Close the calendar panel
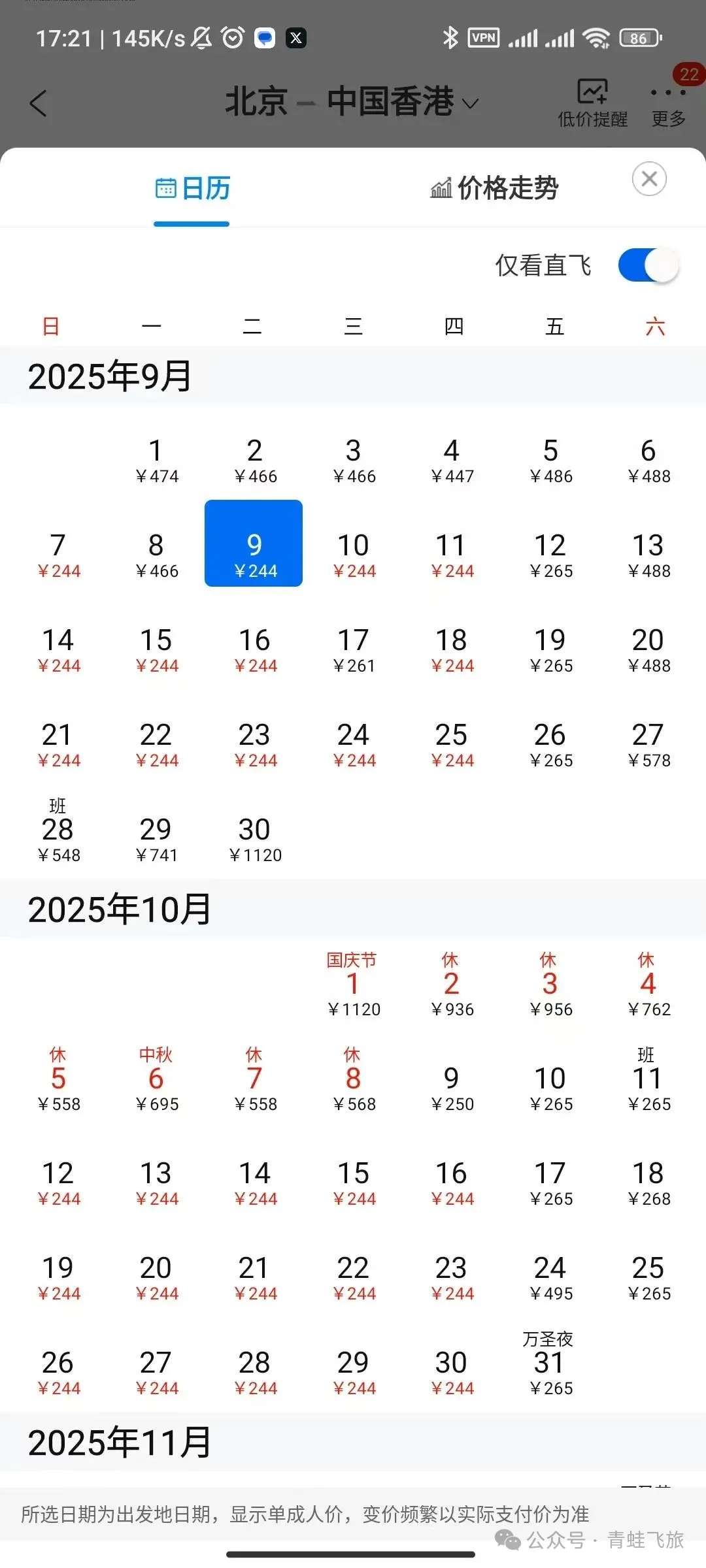The height and width of the screenshot is (1568, 706). coord(649,178)
